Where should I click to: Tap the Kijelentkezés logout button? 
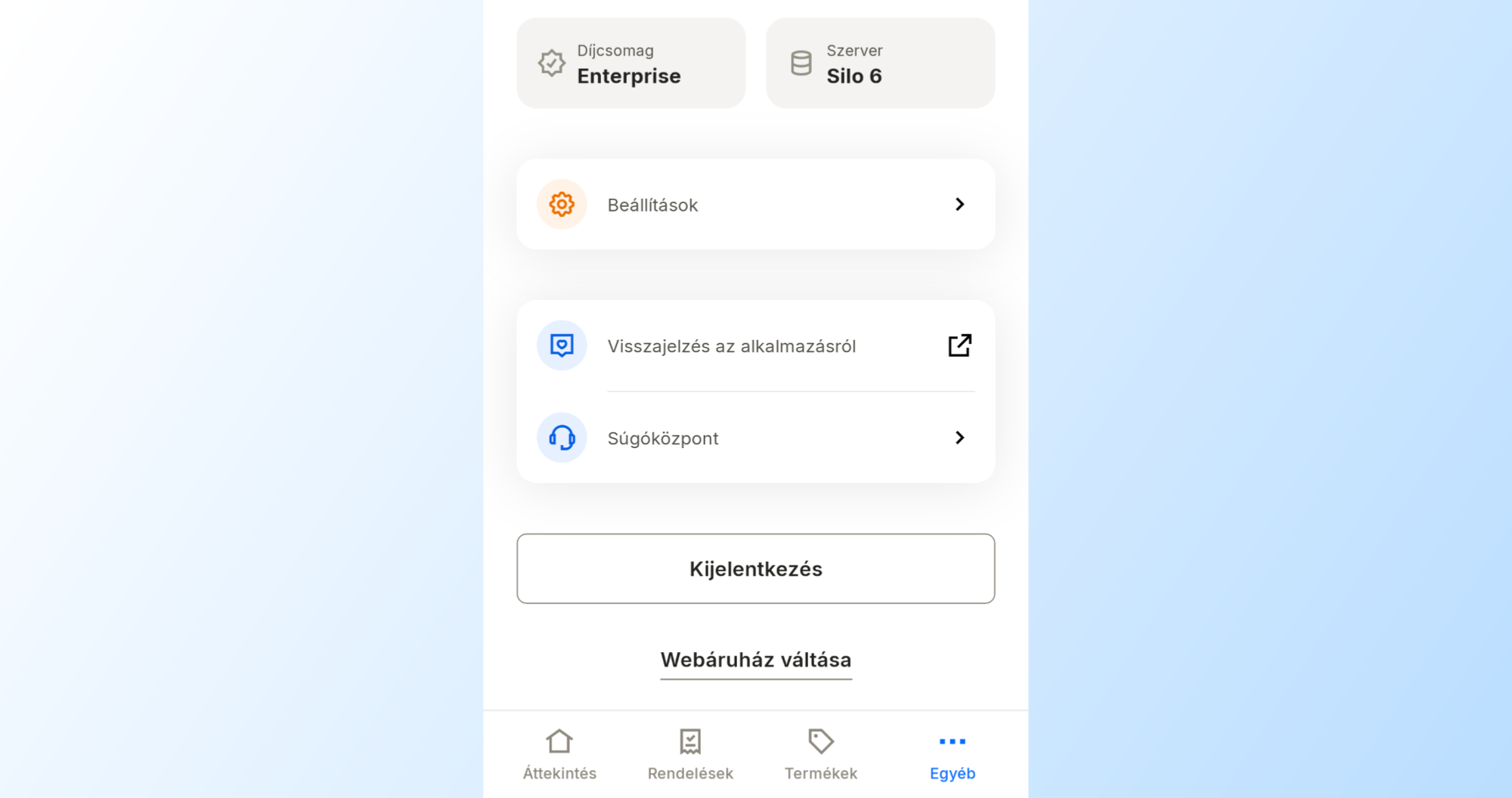755,569
